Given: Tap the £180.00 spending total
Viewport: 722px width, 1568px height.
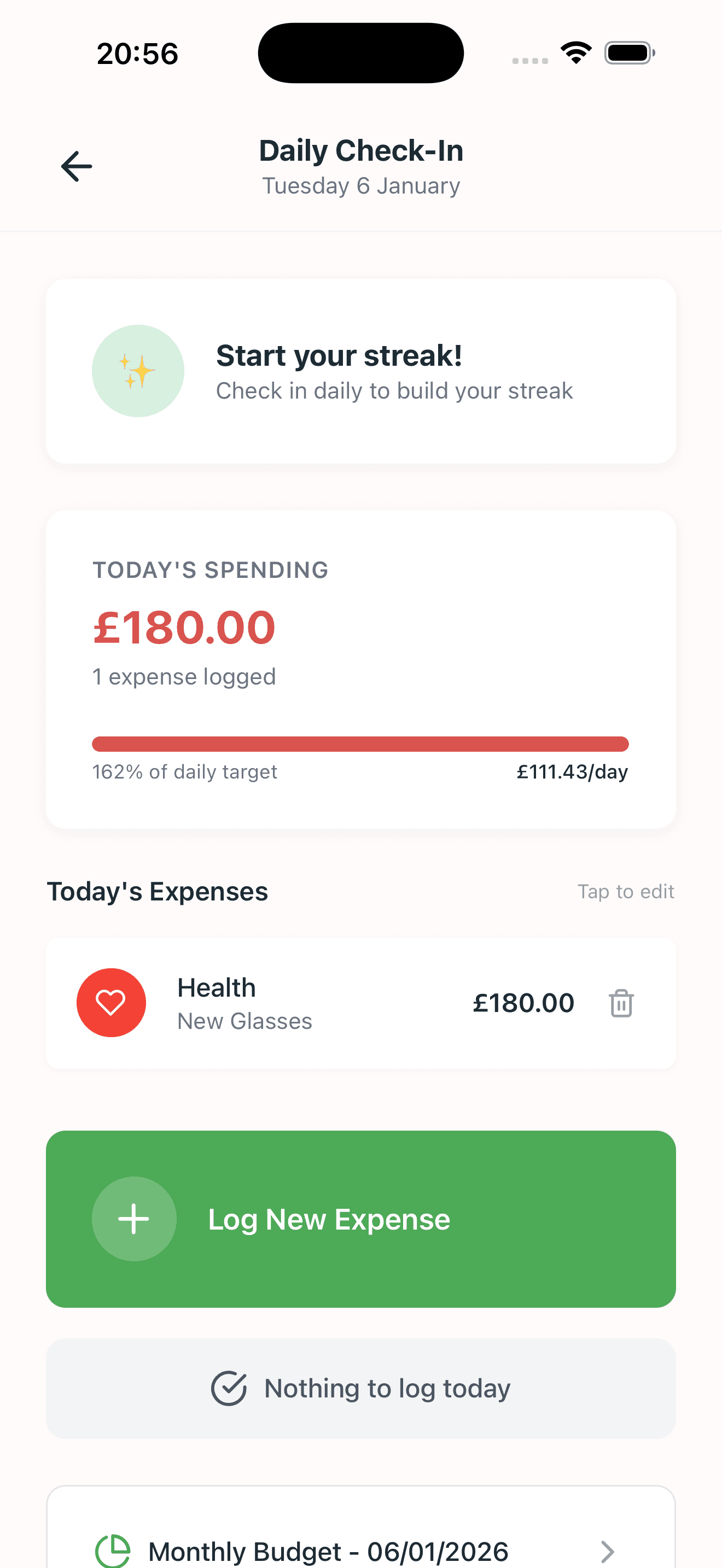Looking at the screenshot, I should 183,627.
